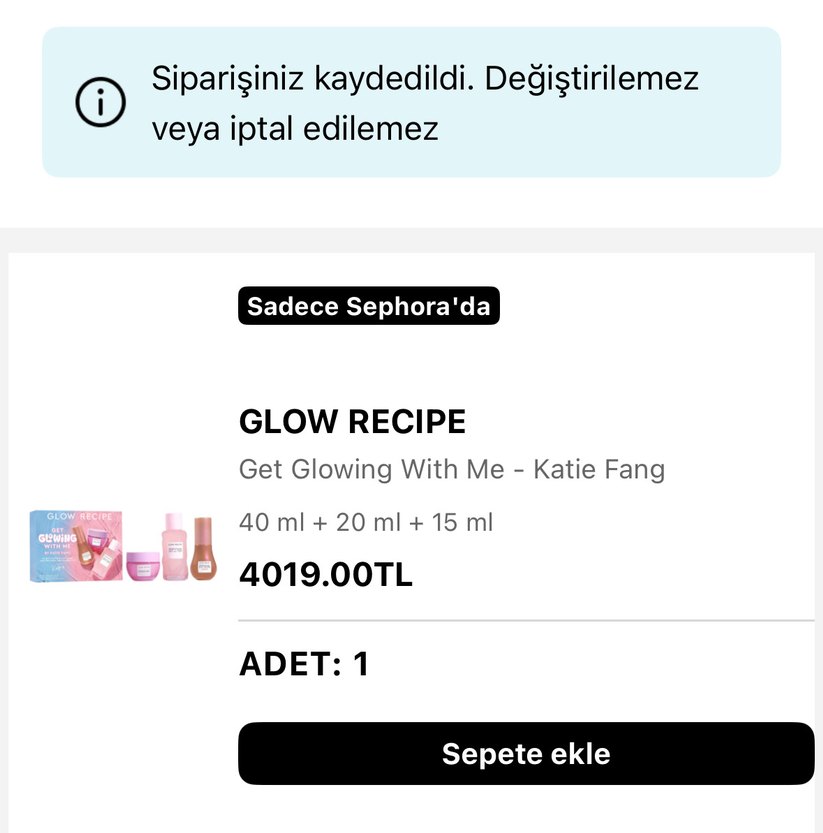
Task: Click the 'Sadece Sephora'da' black badge
Action: pyautogui.click(x=370, y=306)
